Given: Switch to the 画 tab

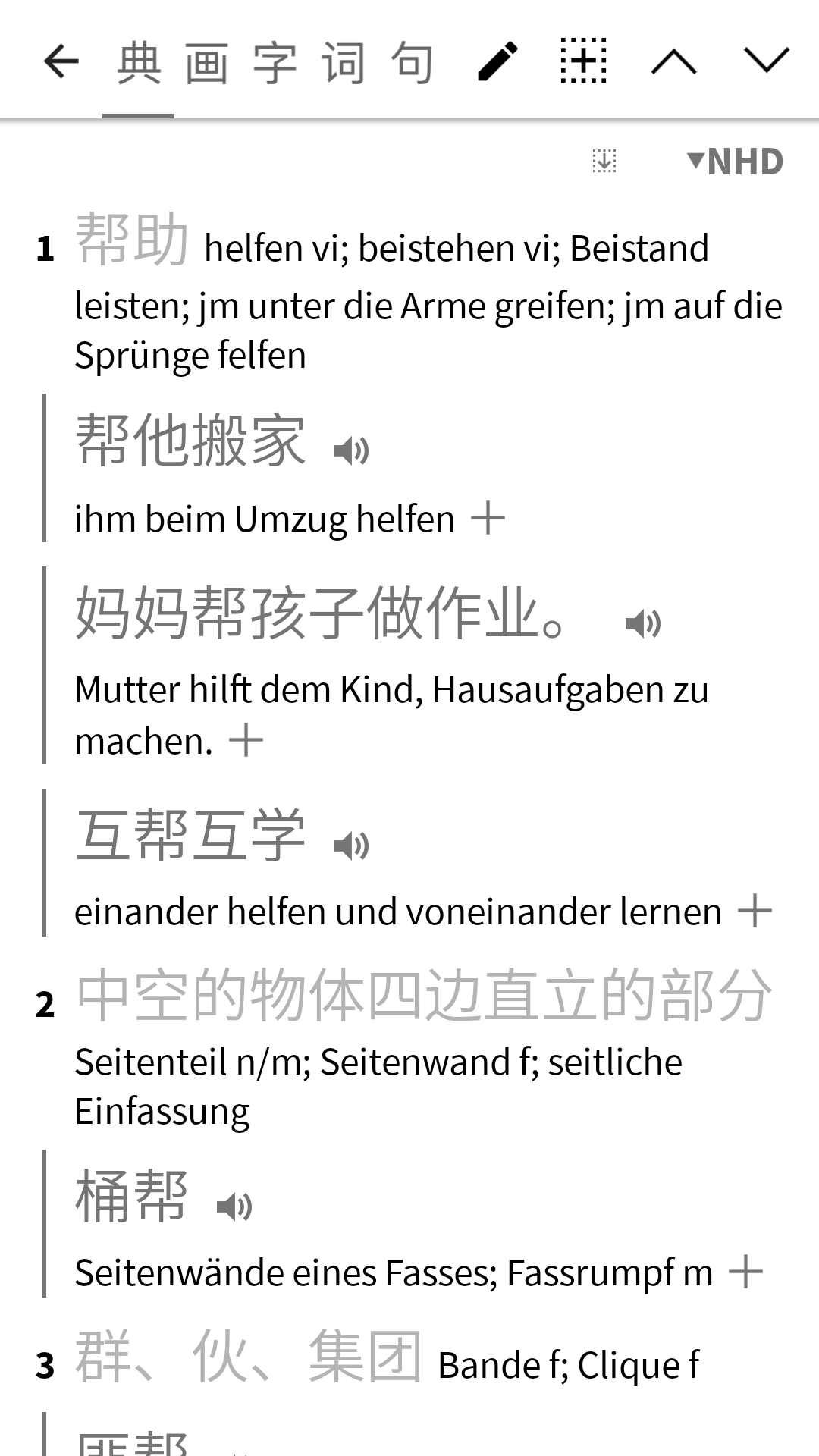Looking at the screenshot, I should click(206, 62).
